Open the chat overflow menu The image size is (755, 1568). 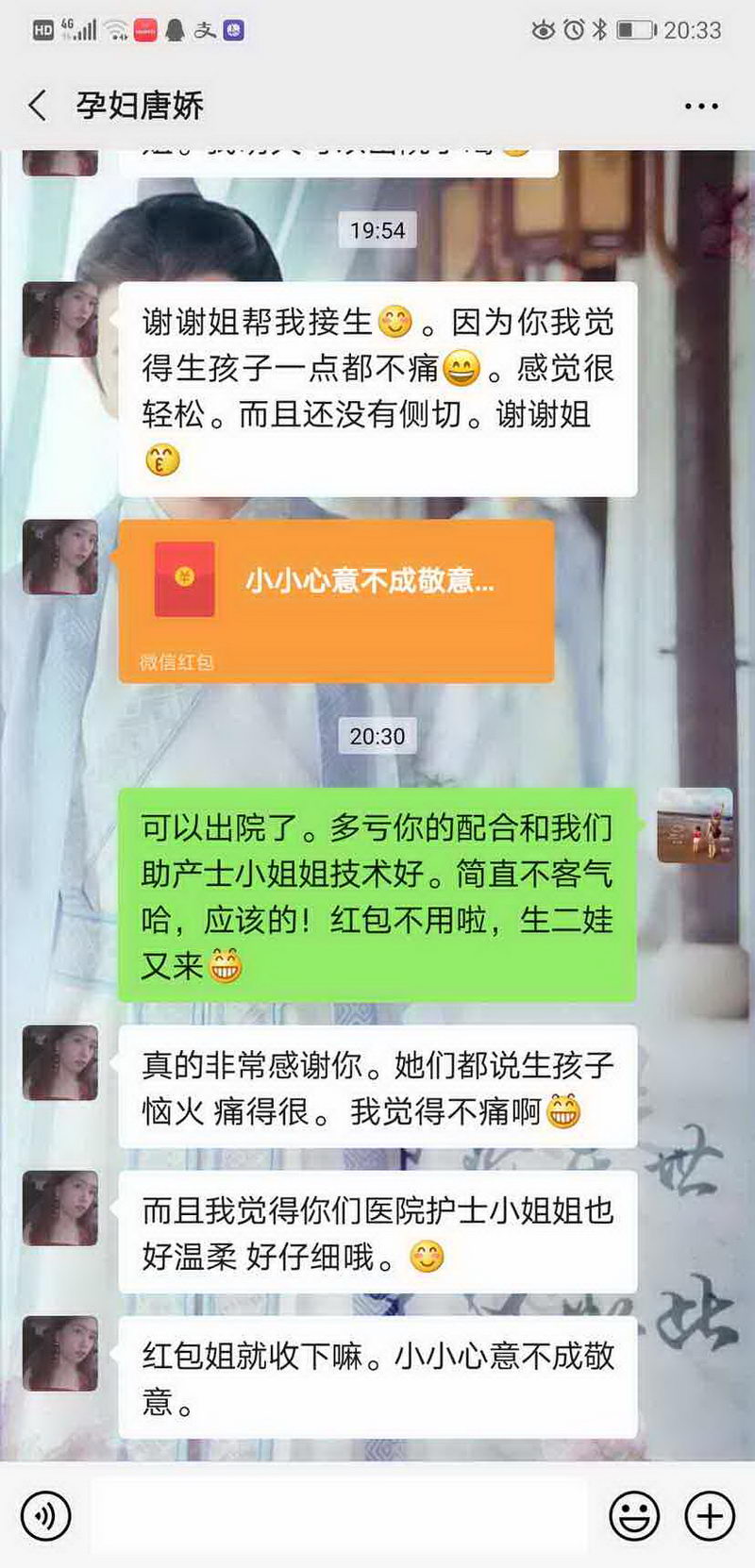point(700,107)
